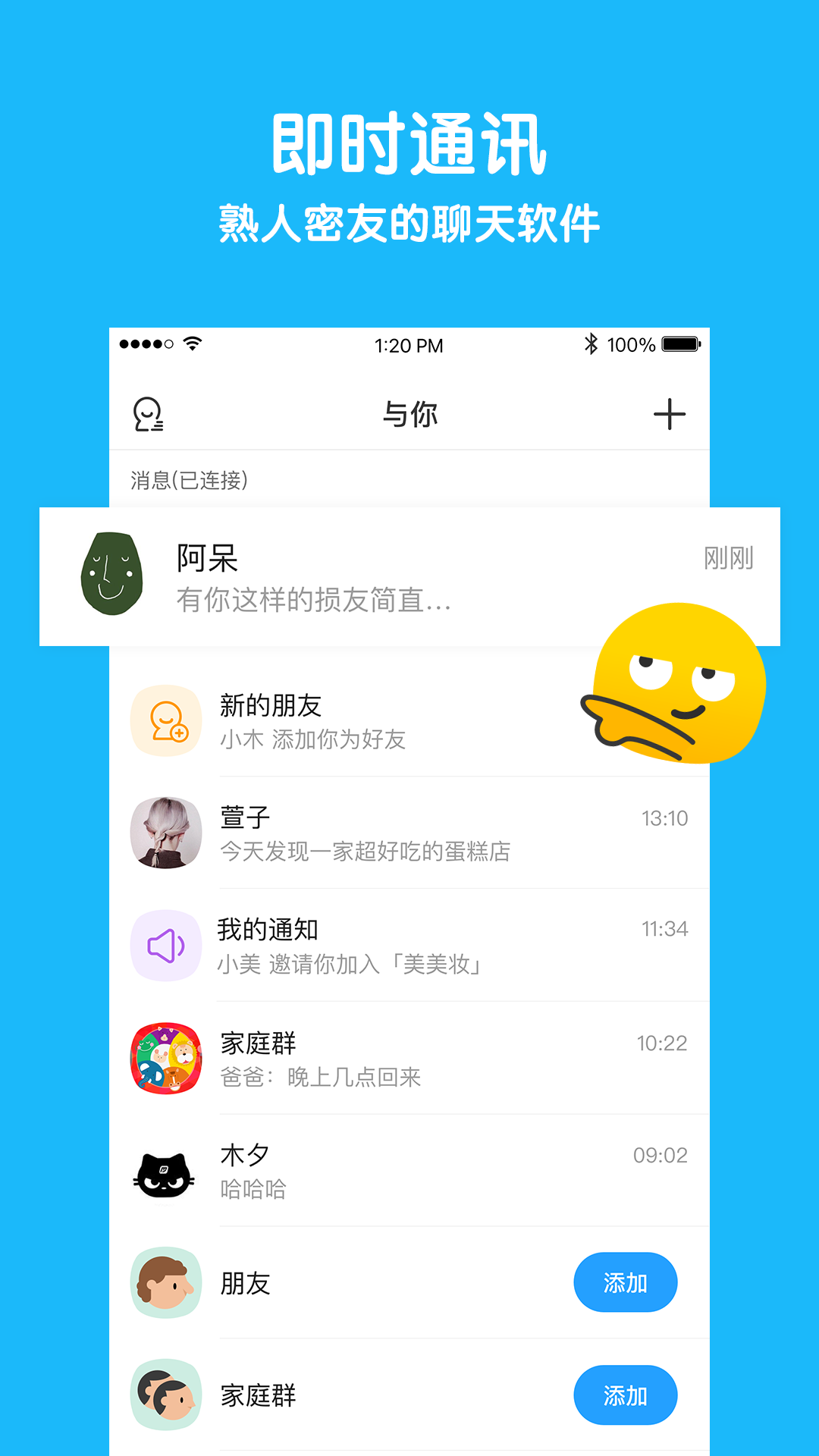Tap the Wi-Fi icon in status bar
819x1456 pixels.
[193, 344]
